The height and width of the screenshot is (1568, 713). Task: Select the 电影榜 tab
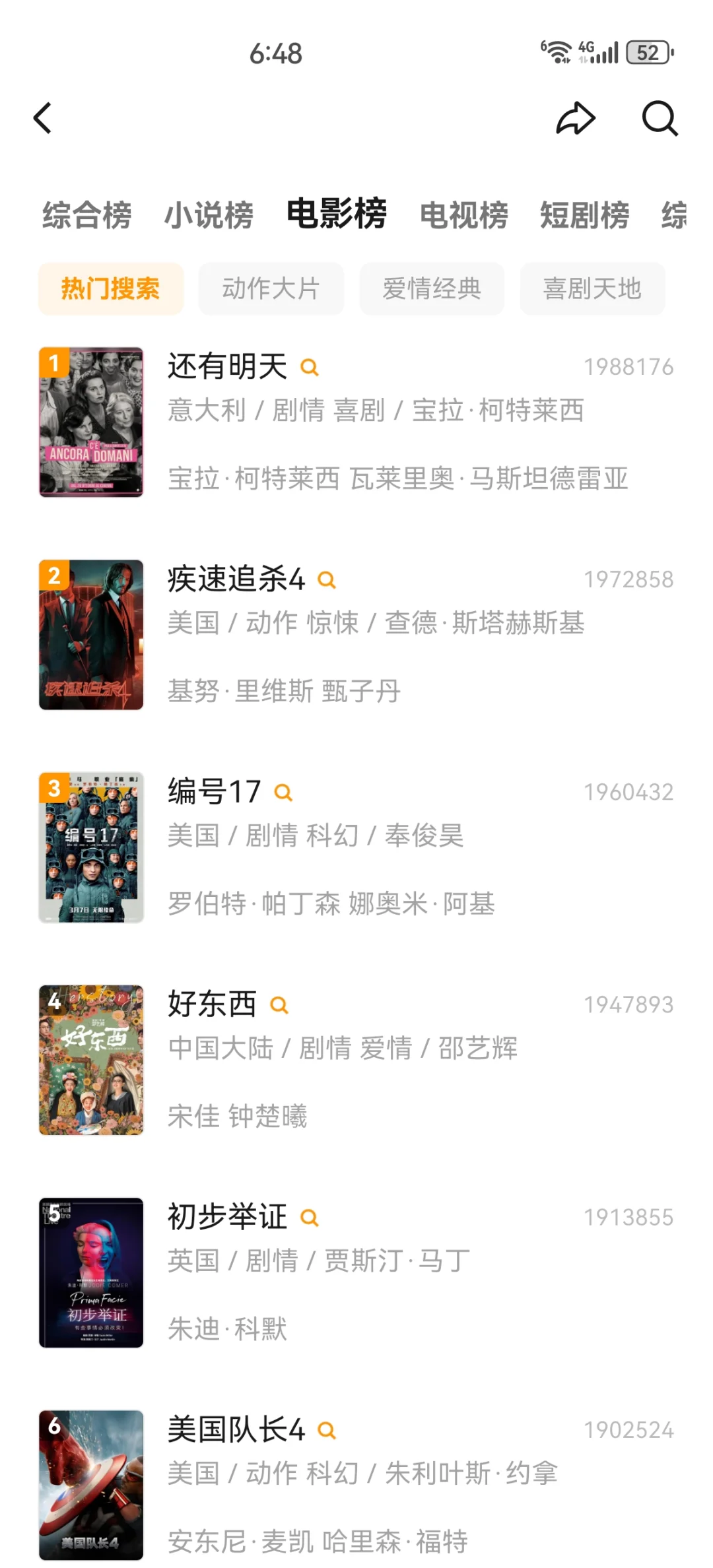[337, 214]
